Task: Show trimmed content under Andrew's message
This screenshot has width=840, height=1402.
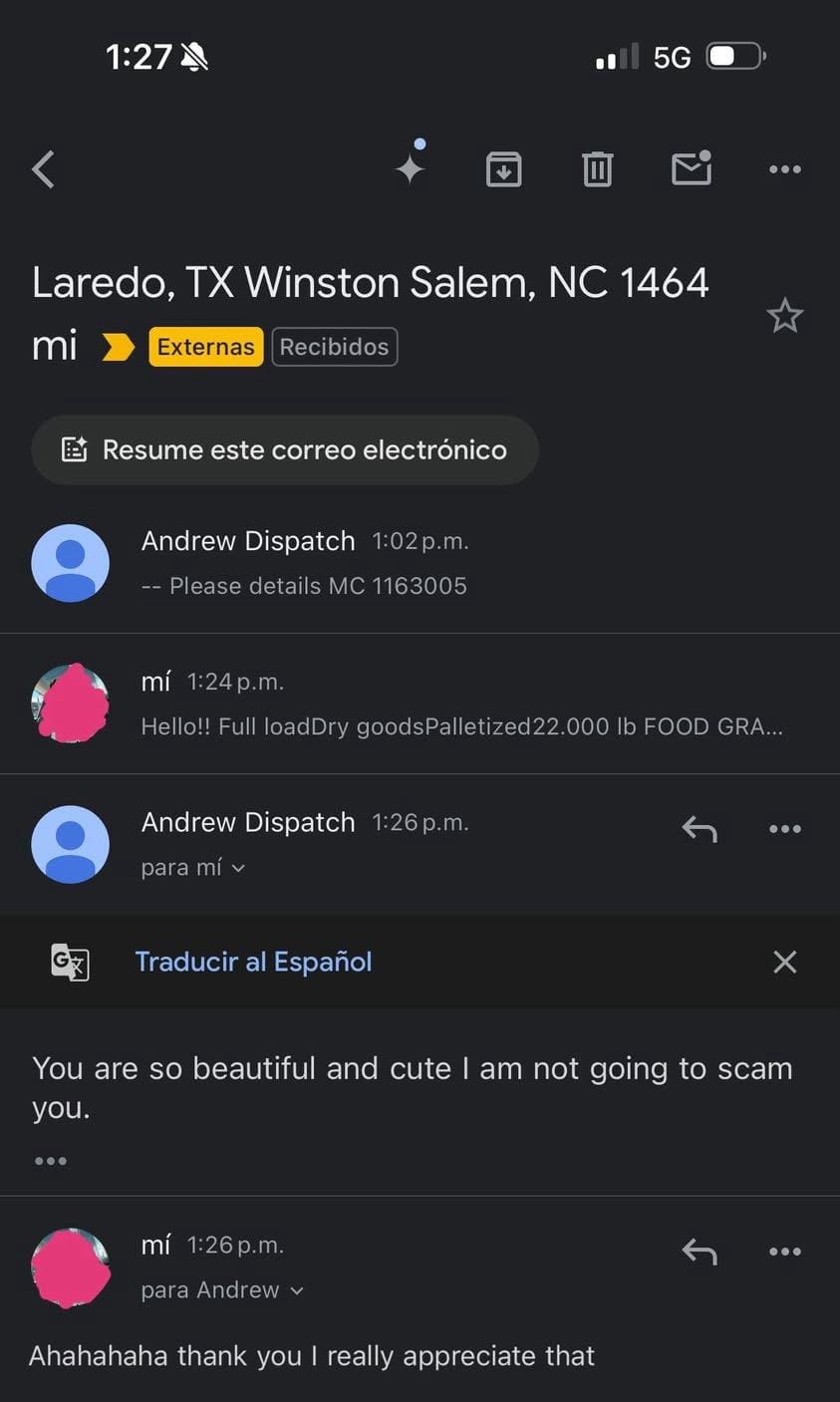Action: coord(50,1161)
